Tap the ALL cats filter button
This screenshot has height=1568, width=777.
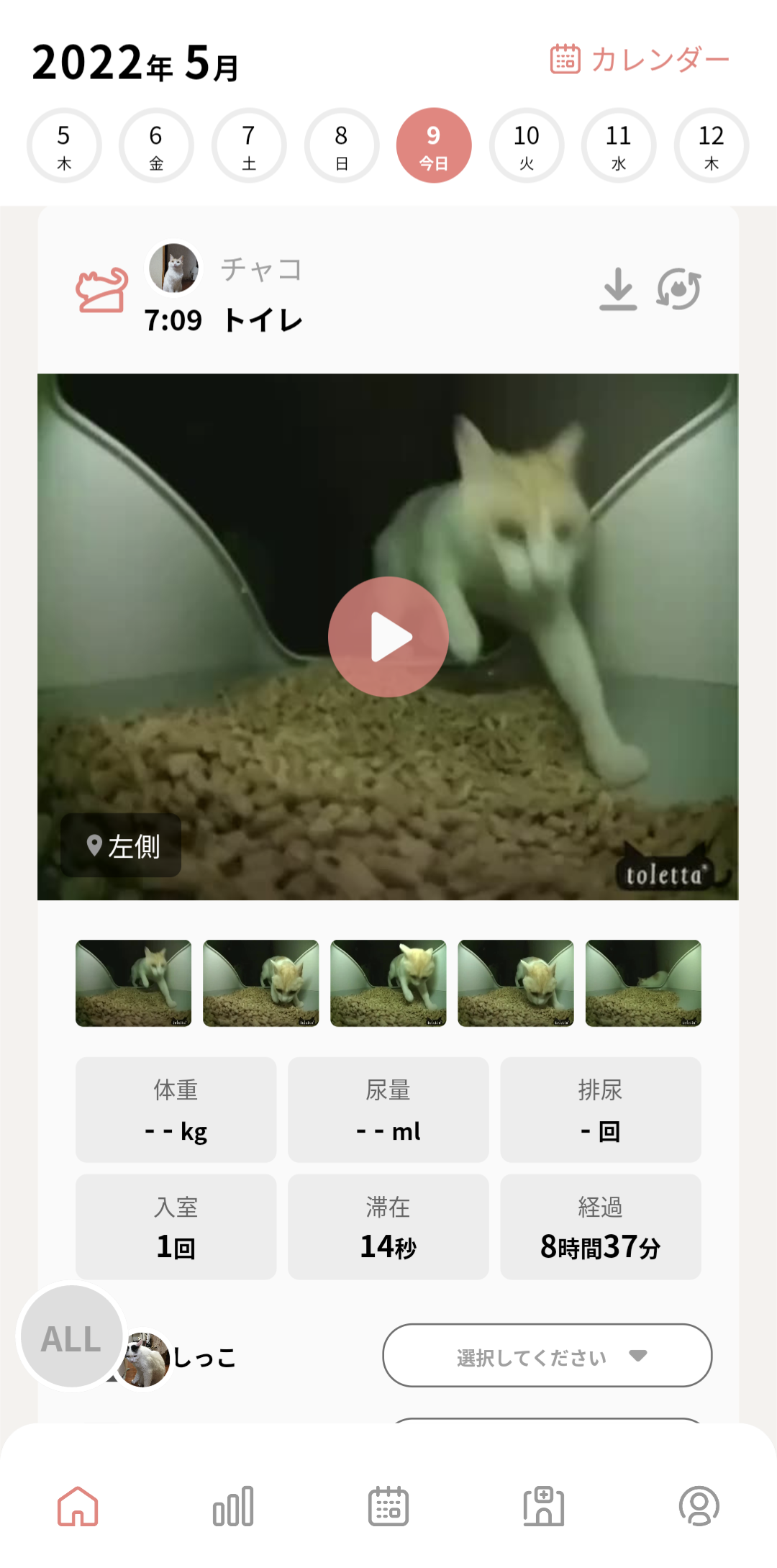coord(71,1337)
